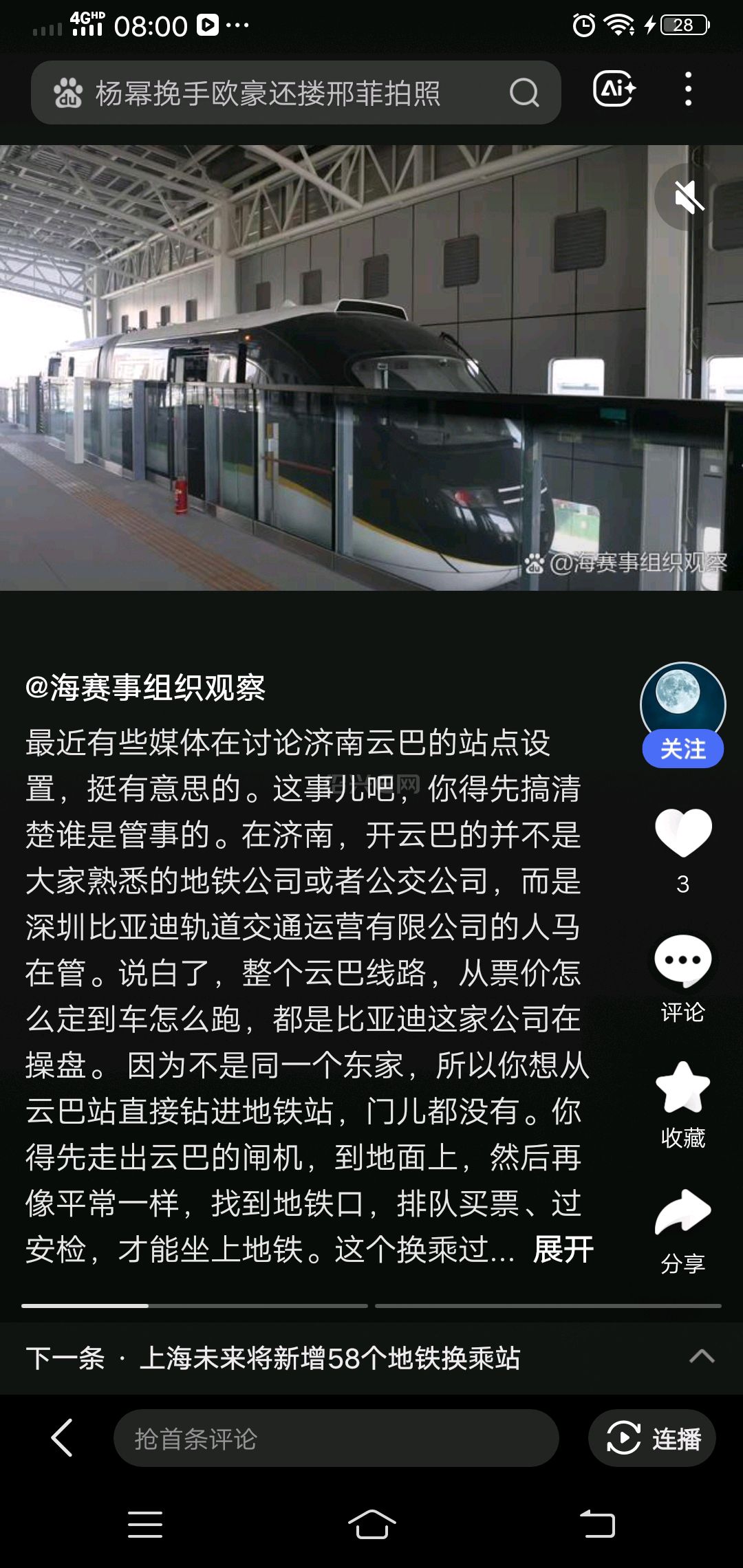Go back with the left arrow
The height and width of the screenshot is (1568, 743).
pos(62,1438)
